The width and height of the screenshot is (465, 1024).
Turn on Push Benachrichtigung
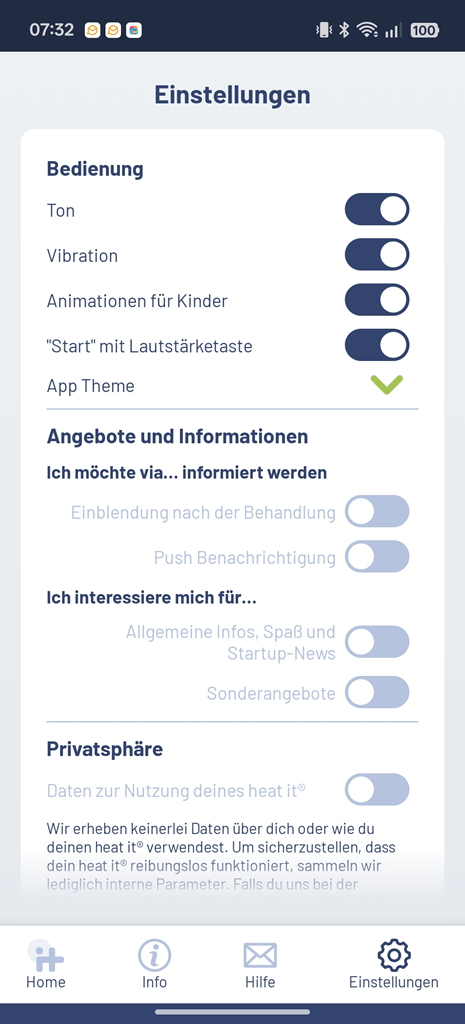(x=377, y=557)
